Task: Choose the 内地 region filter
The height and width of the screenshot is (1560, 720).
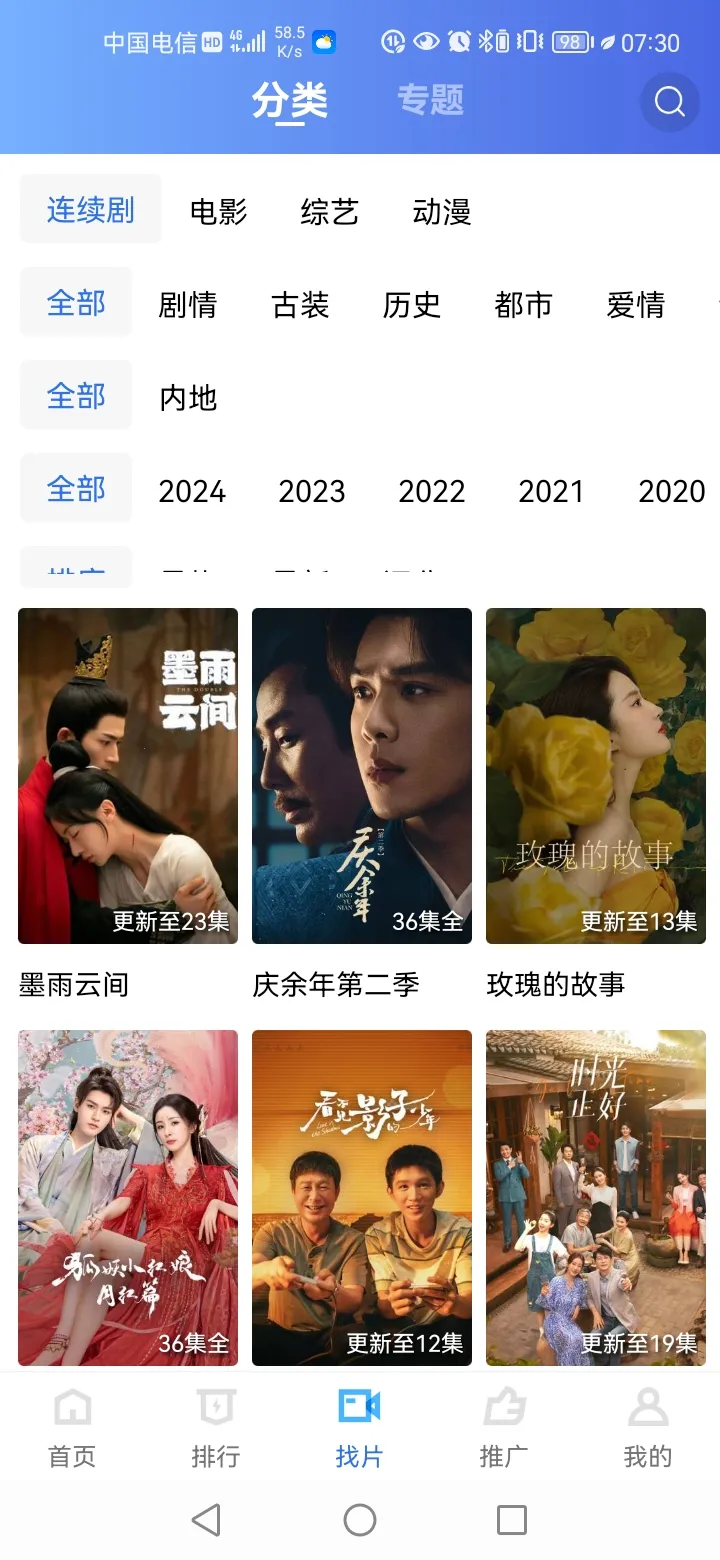Action: [x=188, y=397]
